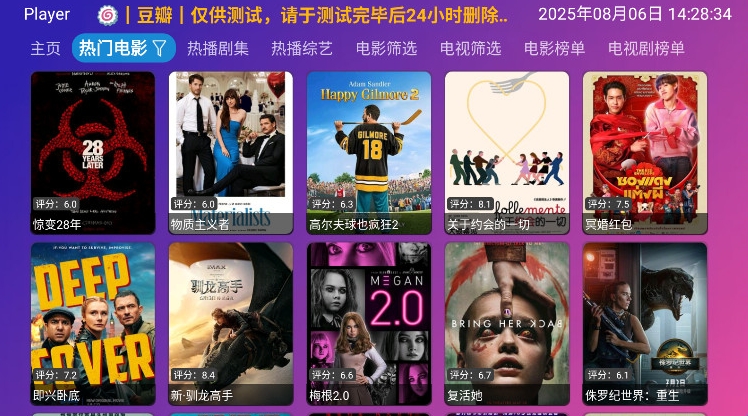Open the 新·驯龙高手 poster
The width and height of the screenshot is (748, 416).
click(x=231, y=323)
